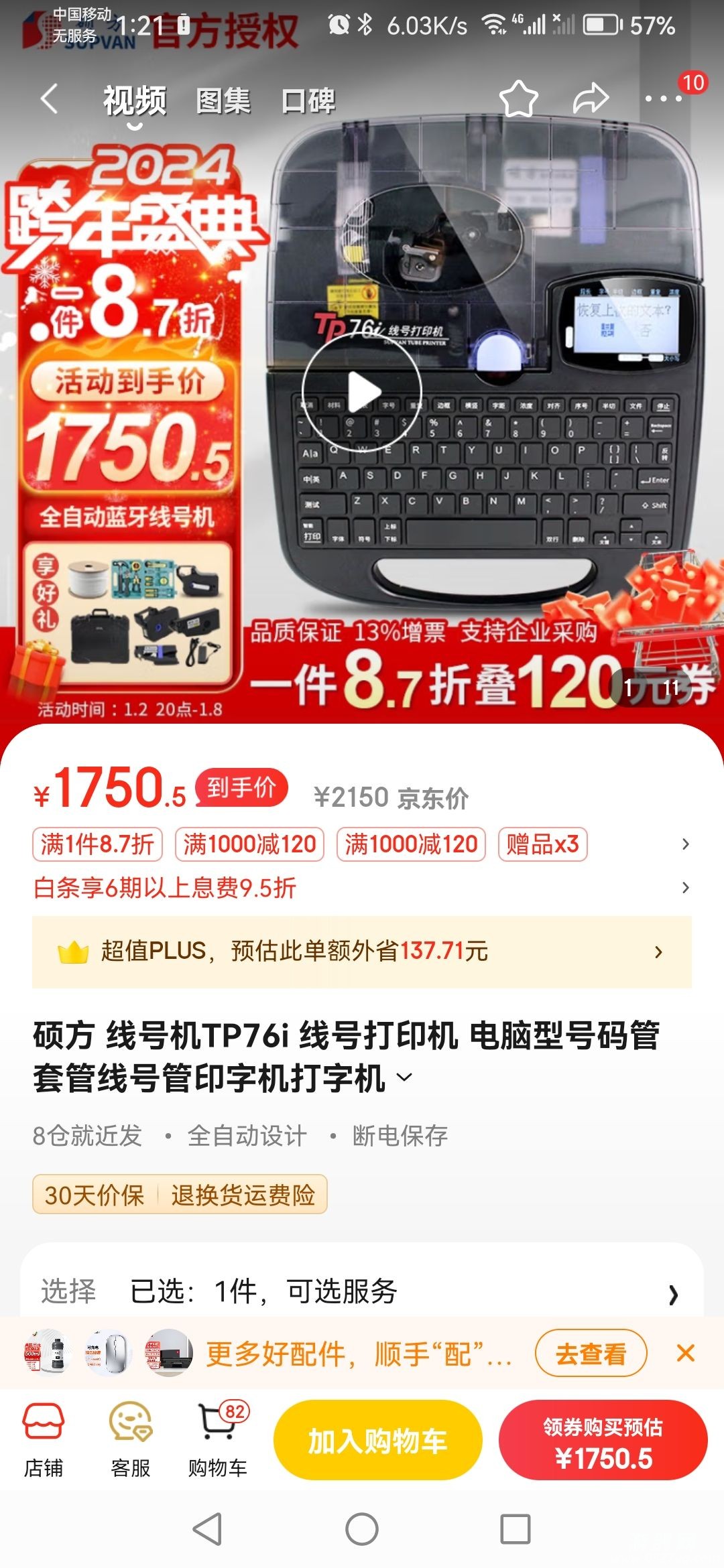Viewport: 724px width, 1568px height.
Task: Play the product video
Action: [x=362, y=391]
